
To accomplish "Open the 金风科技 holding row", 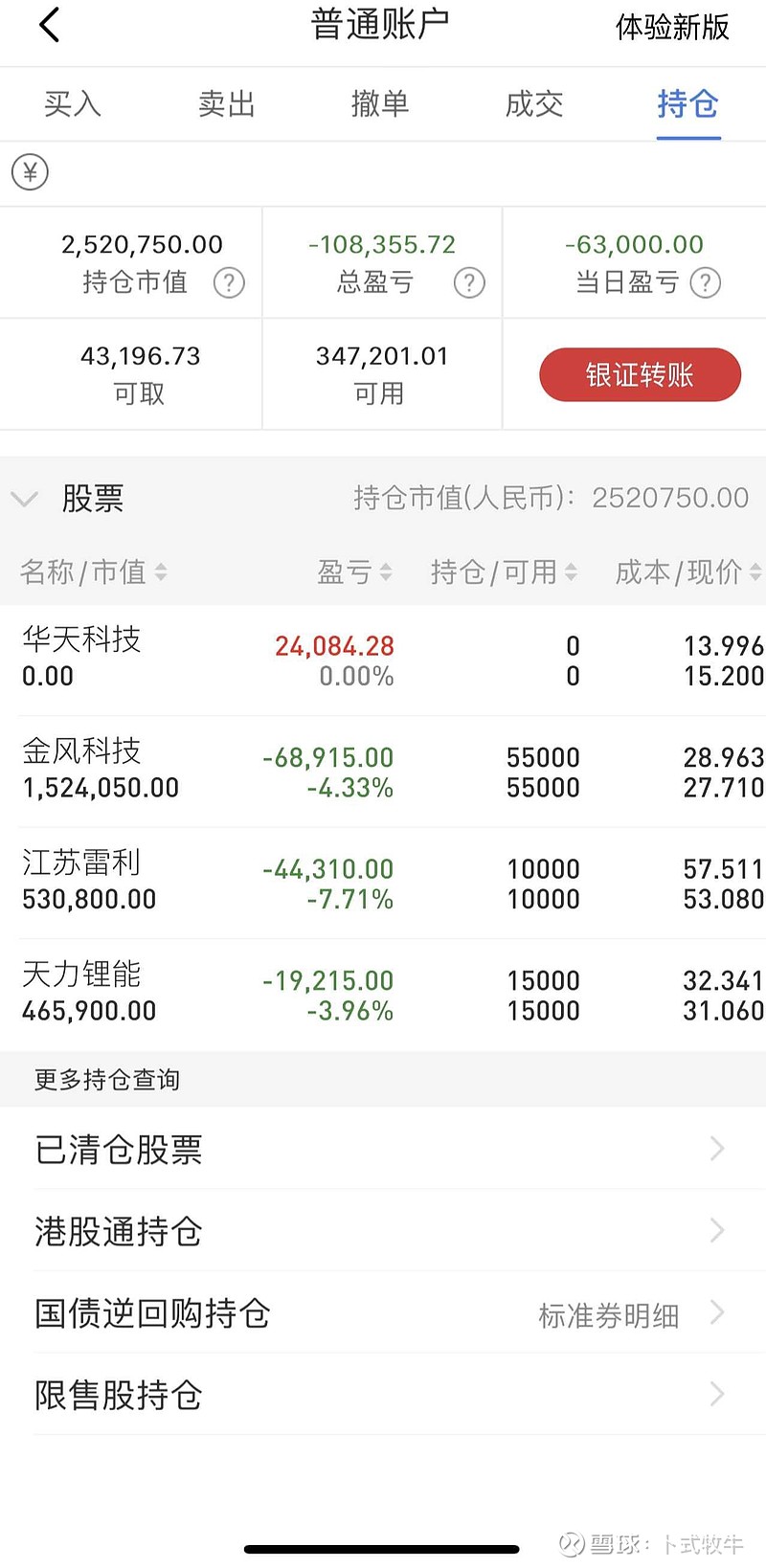I will tap(383, 772).
